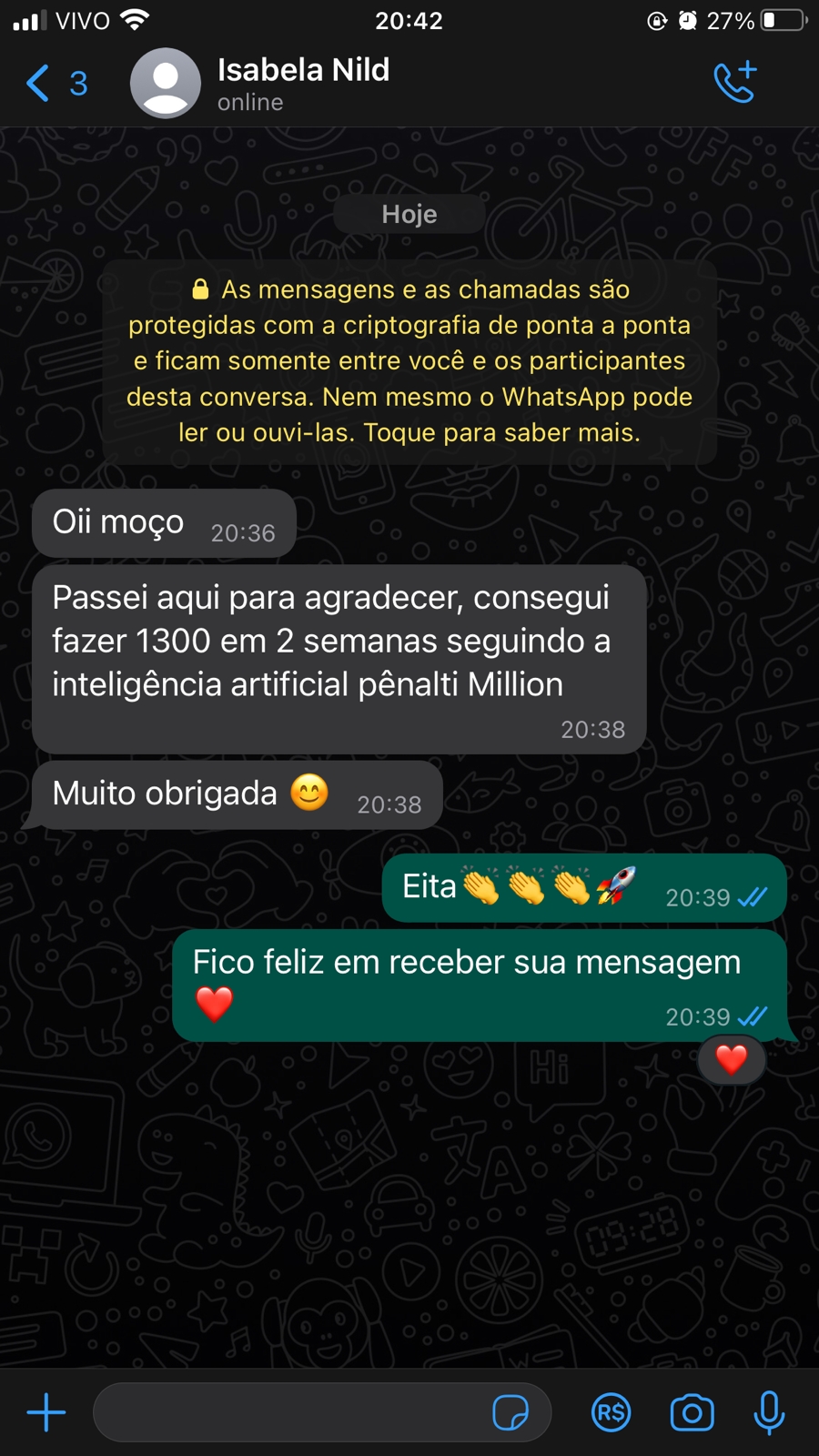
Task: Open the camera
Action: [x=692, y=1412]
